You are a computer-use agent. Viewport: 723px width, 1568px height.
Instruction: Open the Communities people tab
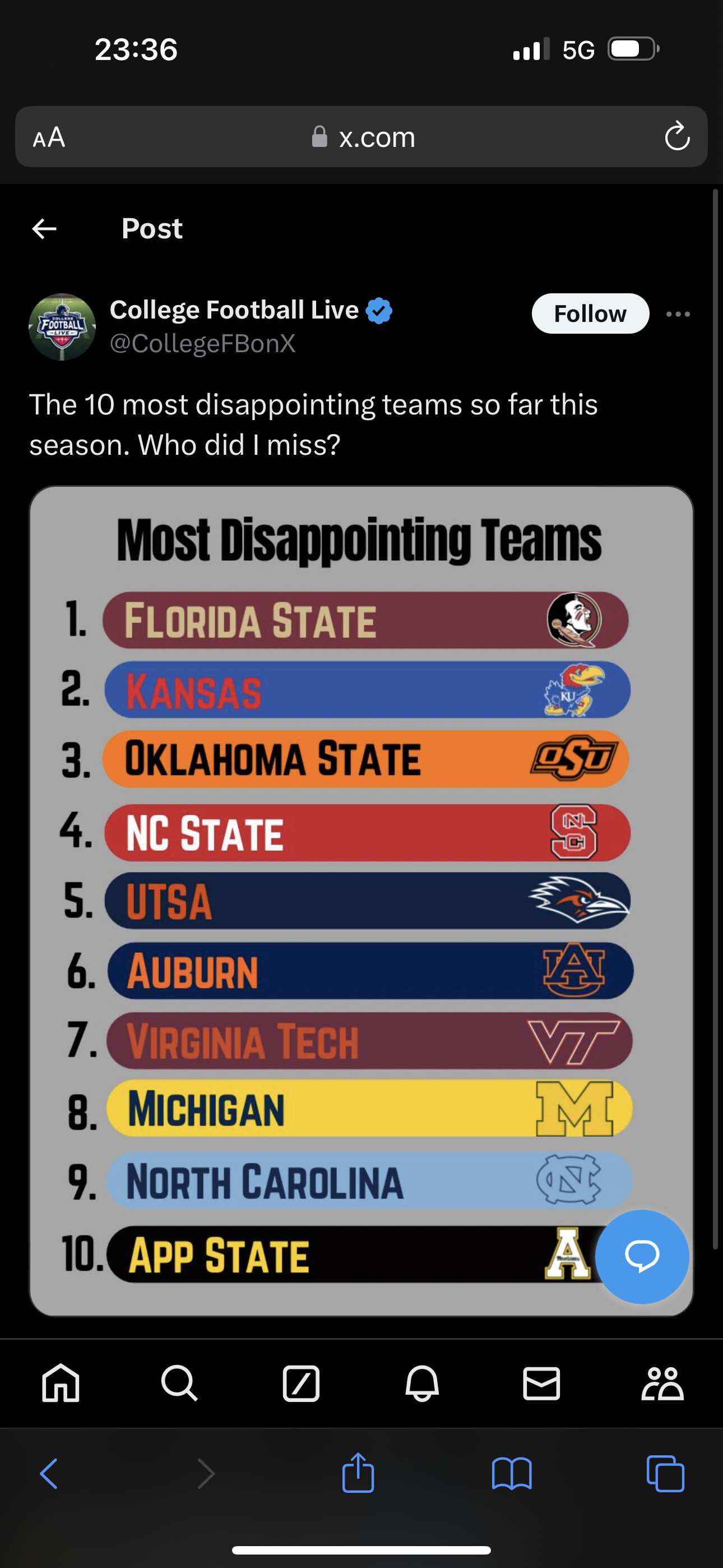[x=662, y=1383]
